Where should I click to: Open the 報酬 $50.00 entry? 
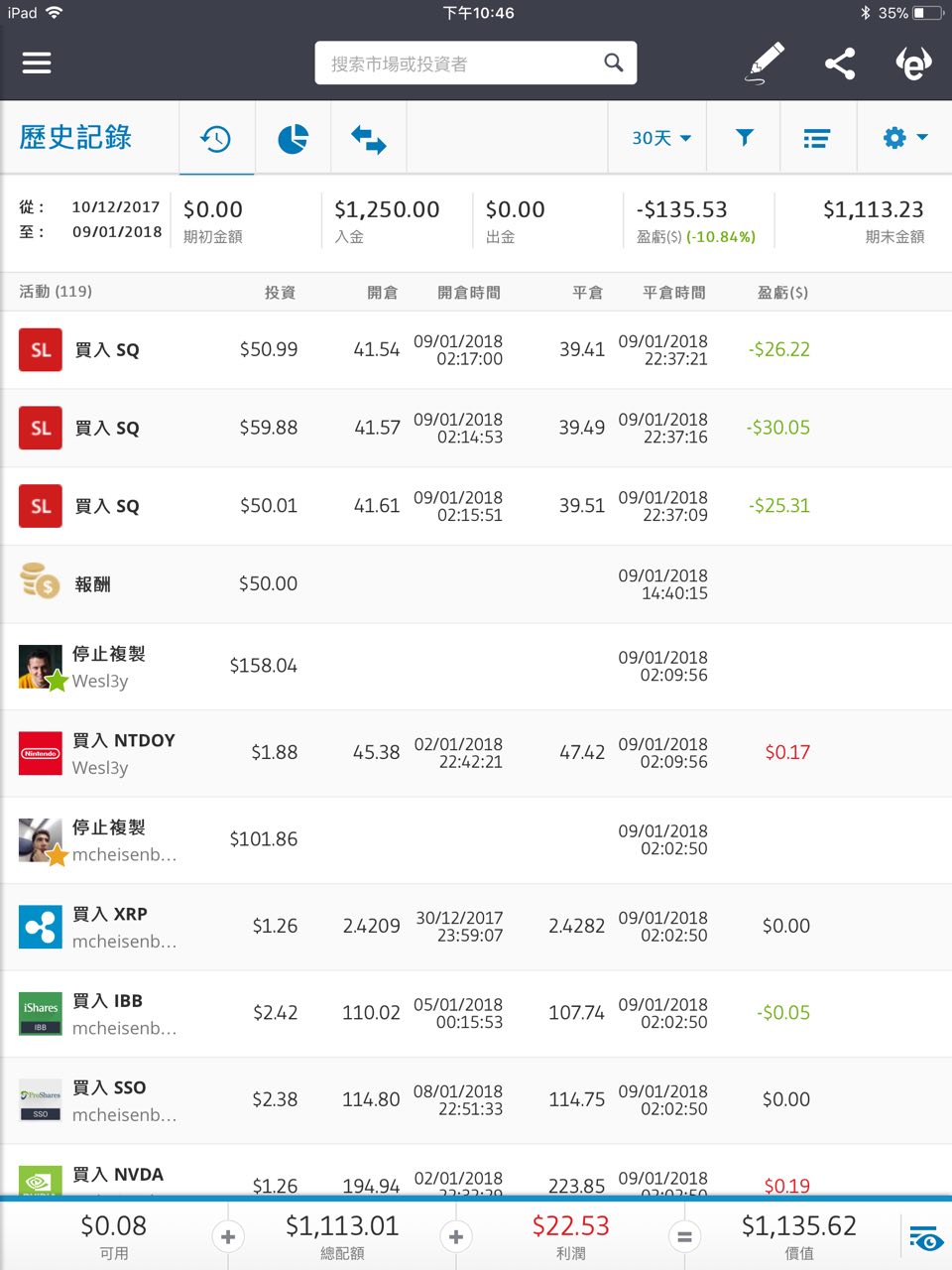pyautogui.click(x=476, y=584)
